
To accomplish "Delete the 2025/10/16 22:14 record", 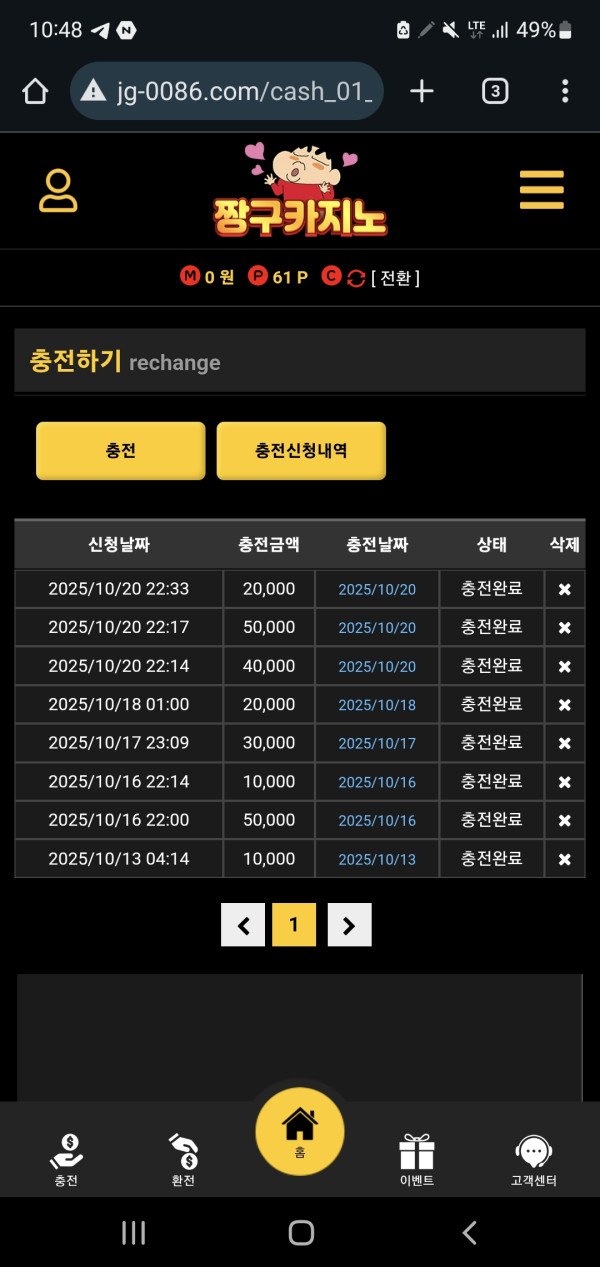I will tap(564, 782).
